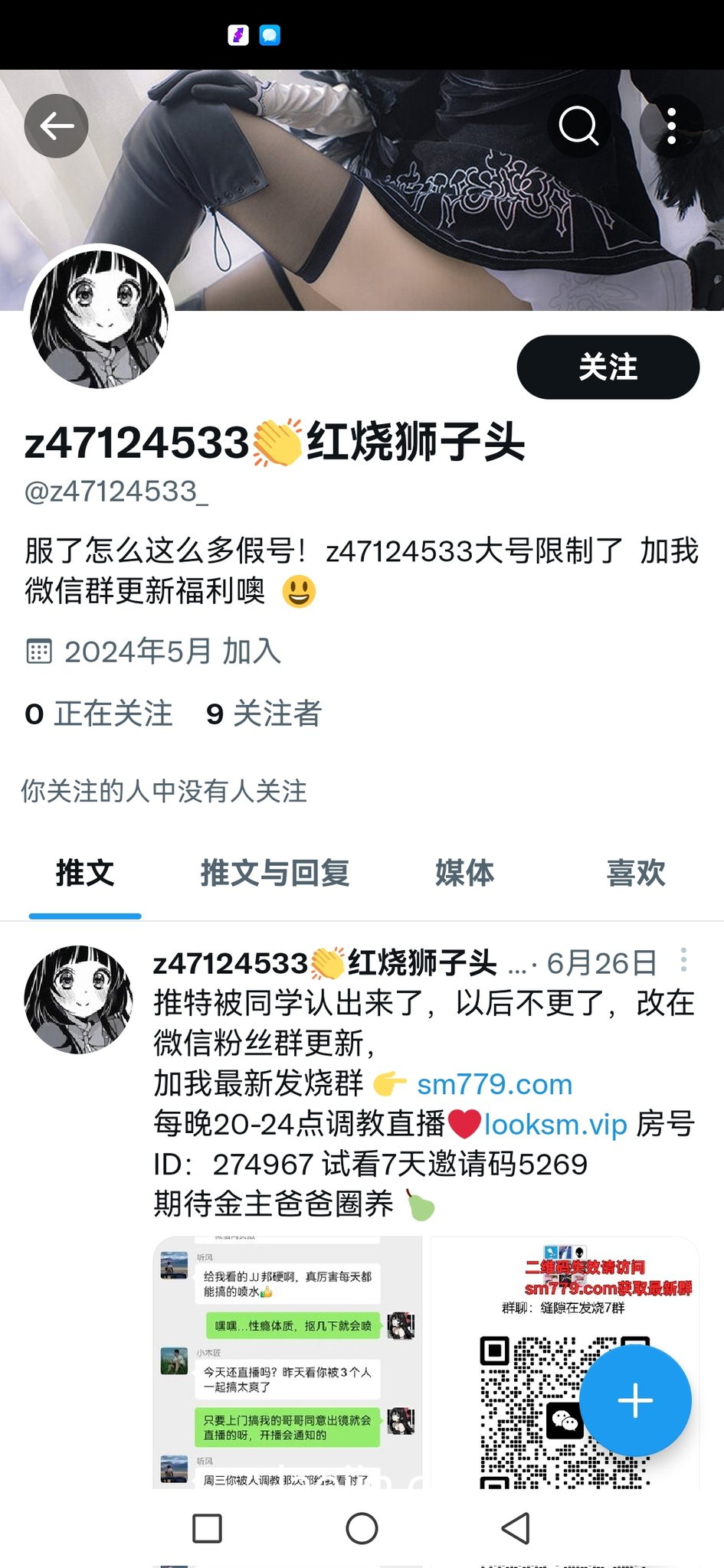Open more options on the 6月26日 tweet
Screen dimensions: 724x1568
[x=683, y=960]
